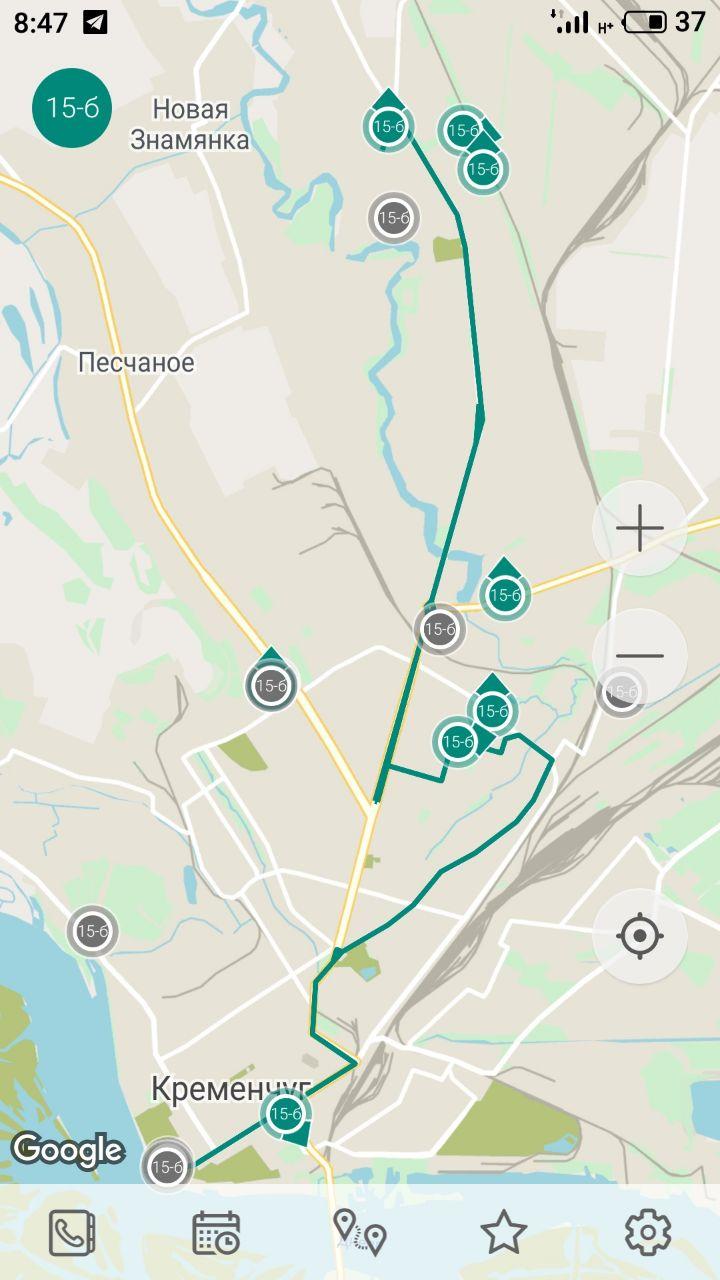Open settings gear
Image resolution: width=720 pixels, height=1280 pixels.
point(648,1232)
